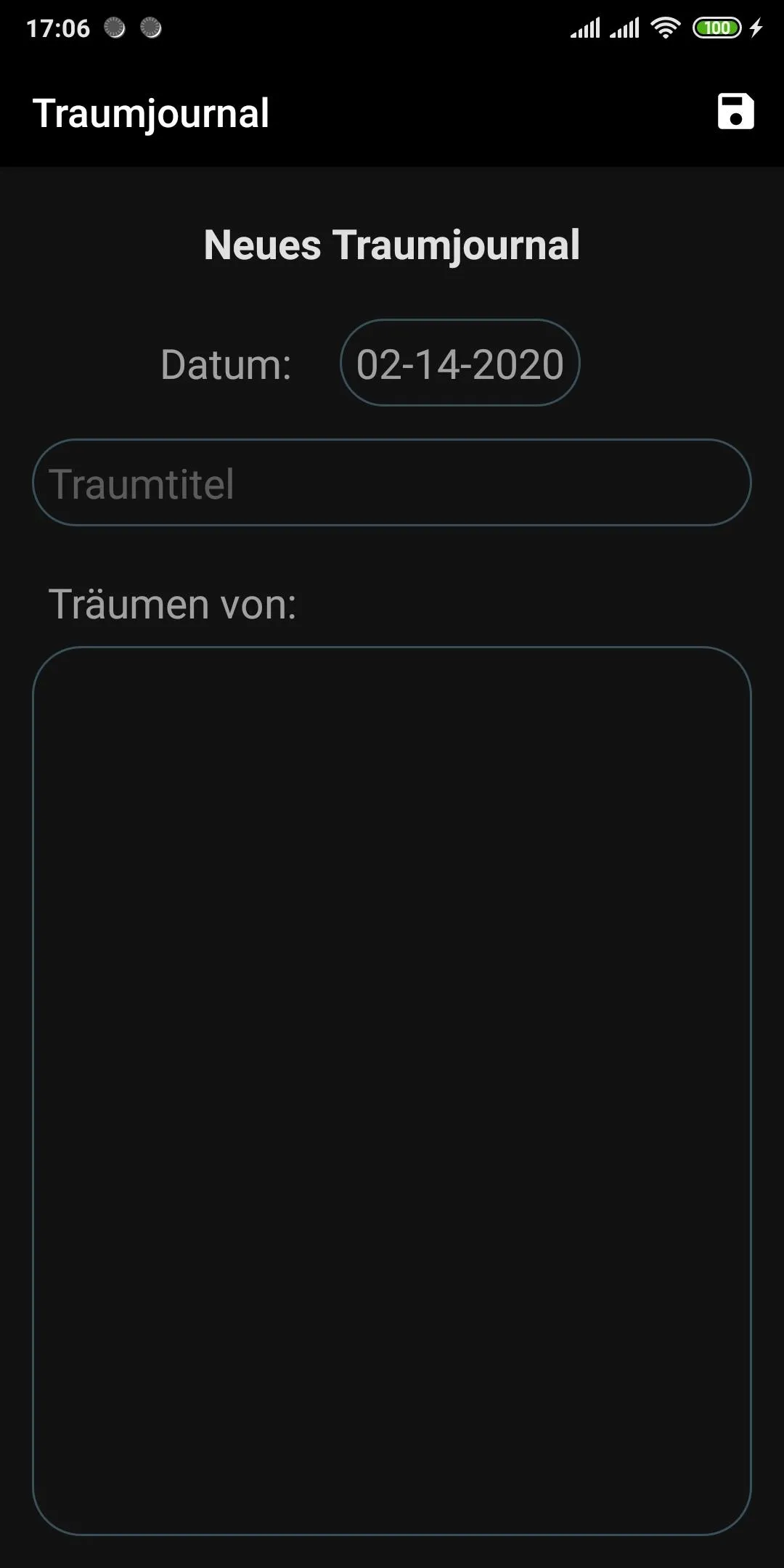Tap the Neues Traumjournal heading

tap(391, 246)
